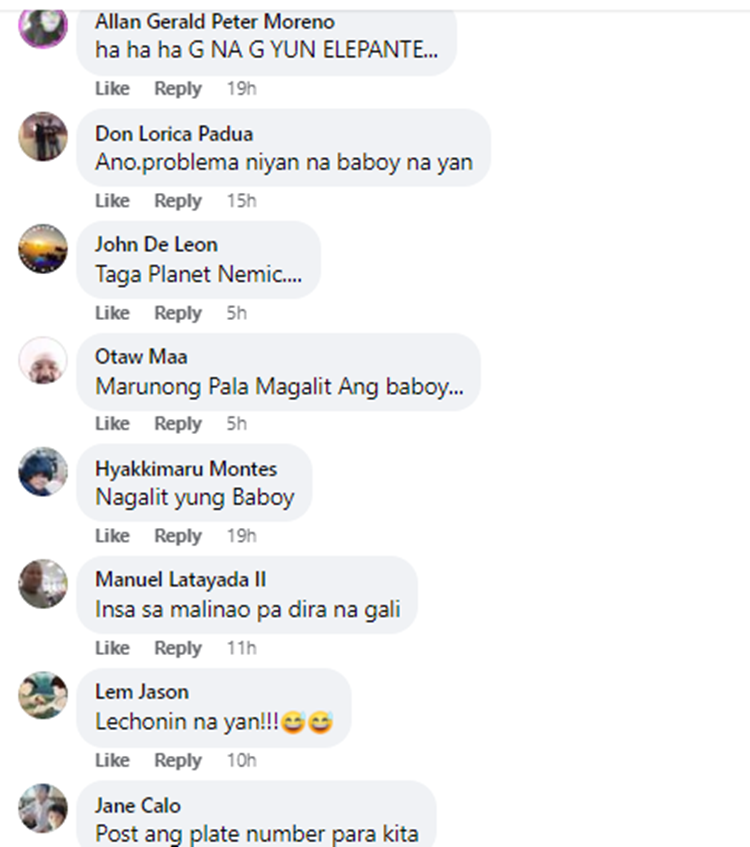This screenshot has height=847, width=750.
Task: Like Lem Jason's comment
Action: (x=112, y=760)
